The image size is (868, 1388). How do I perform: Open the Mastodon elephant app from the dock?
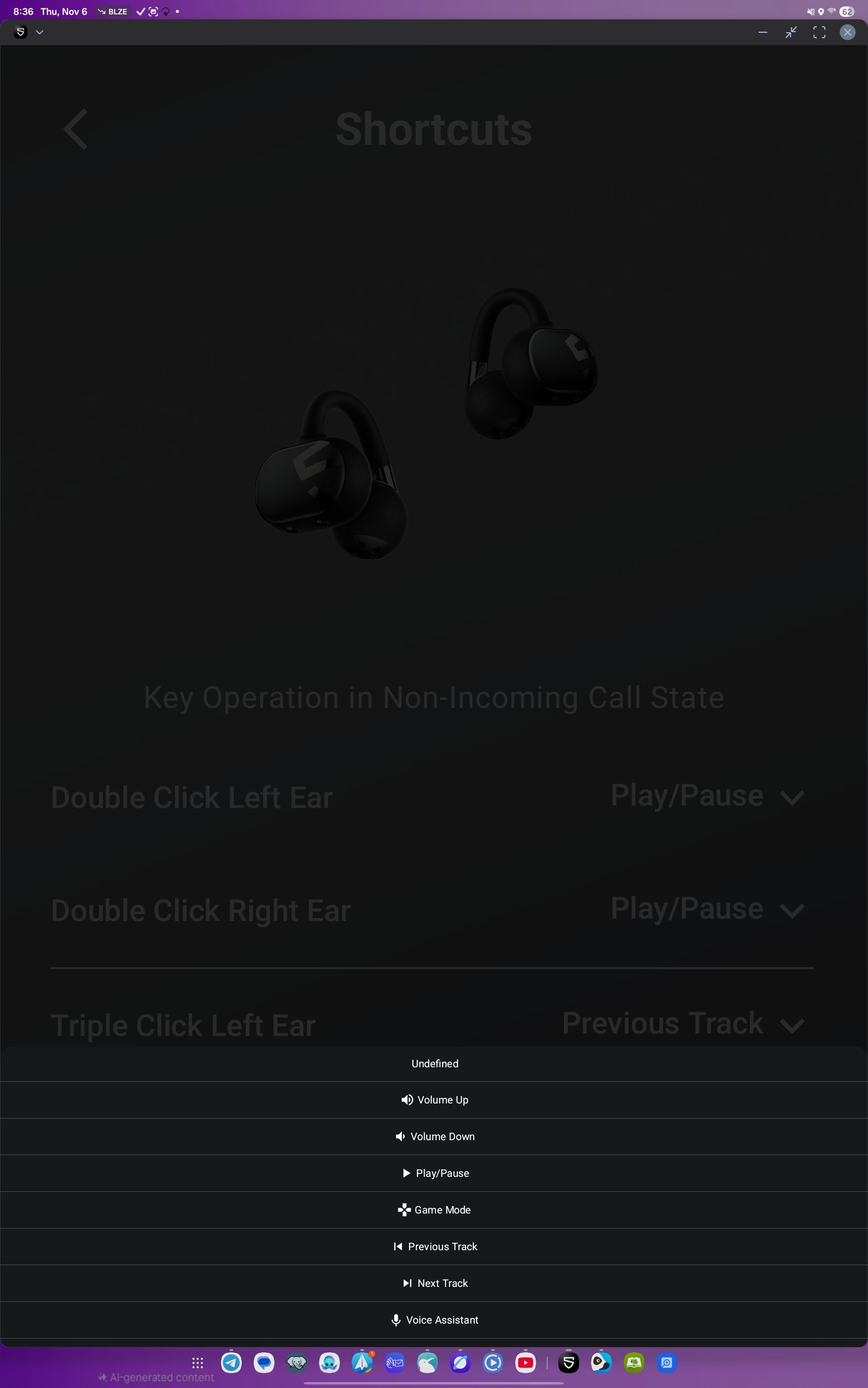[295, 1362]
